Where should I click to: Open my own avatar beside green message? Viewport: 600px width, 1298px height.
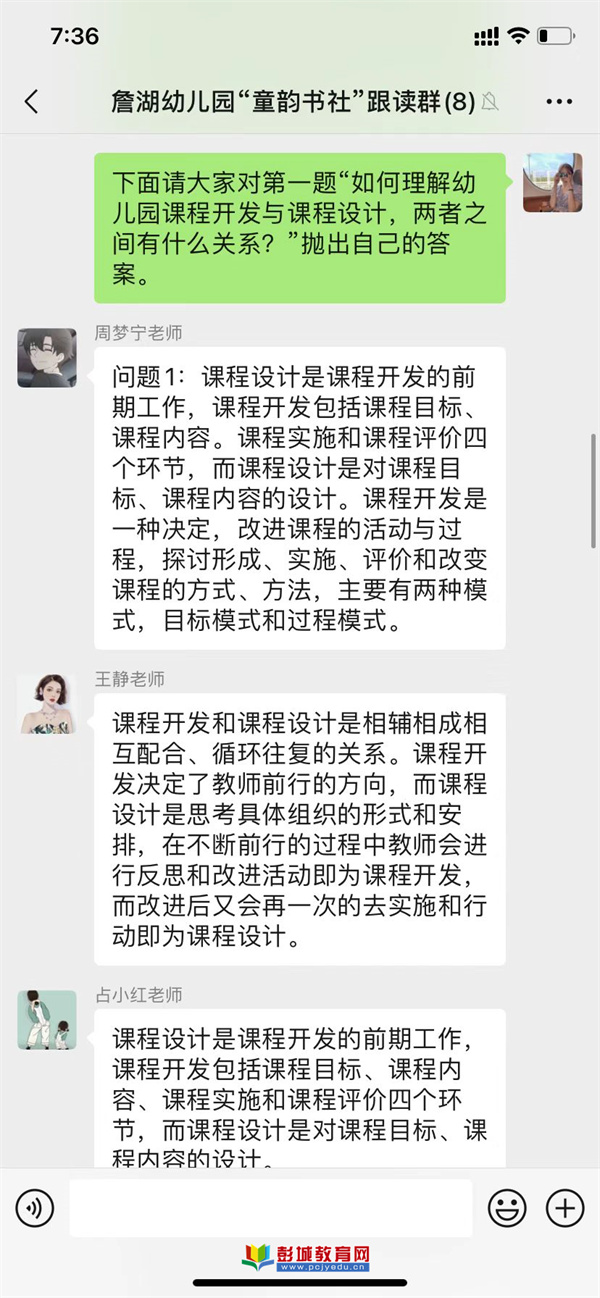click(x=553, y=182)
